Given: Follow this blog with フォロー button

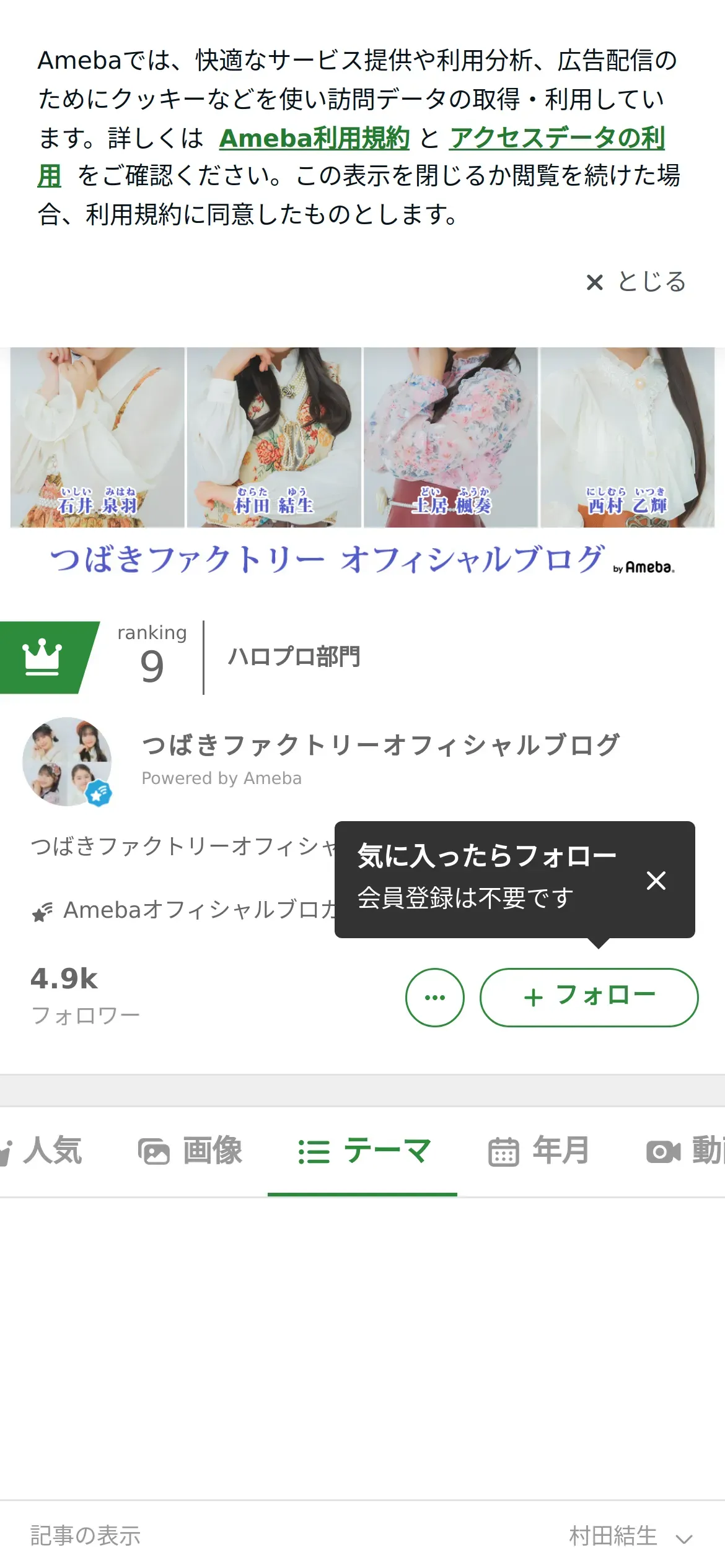Looking at the screenshot, I should tap(589, 997).
